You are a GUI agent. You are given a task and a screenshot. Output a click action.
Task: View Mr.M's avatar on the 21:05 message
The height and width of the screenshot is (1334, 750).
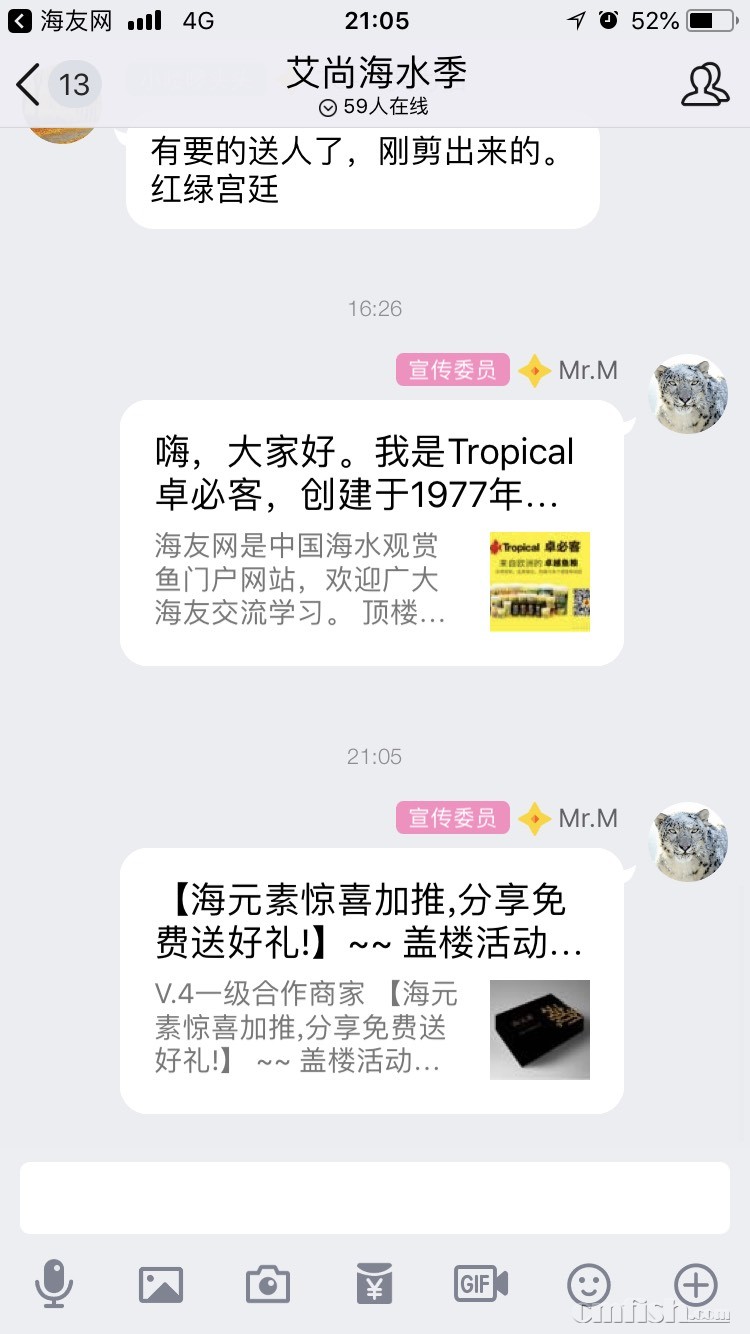click(x=686, y=841)
